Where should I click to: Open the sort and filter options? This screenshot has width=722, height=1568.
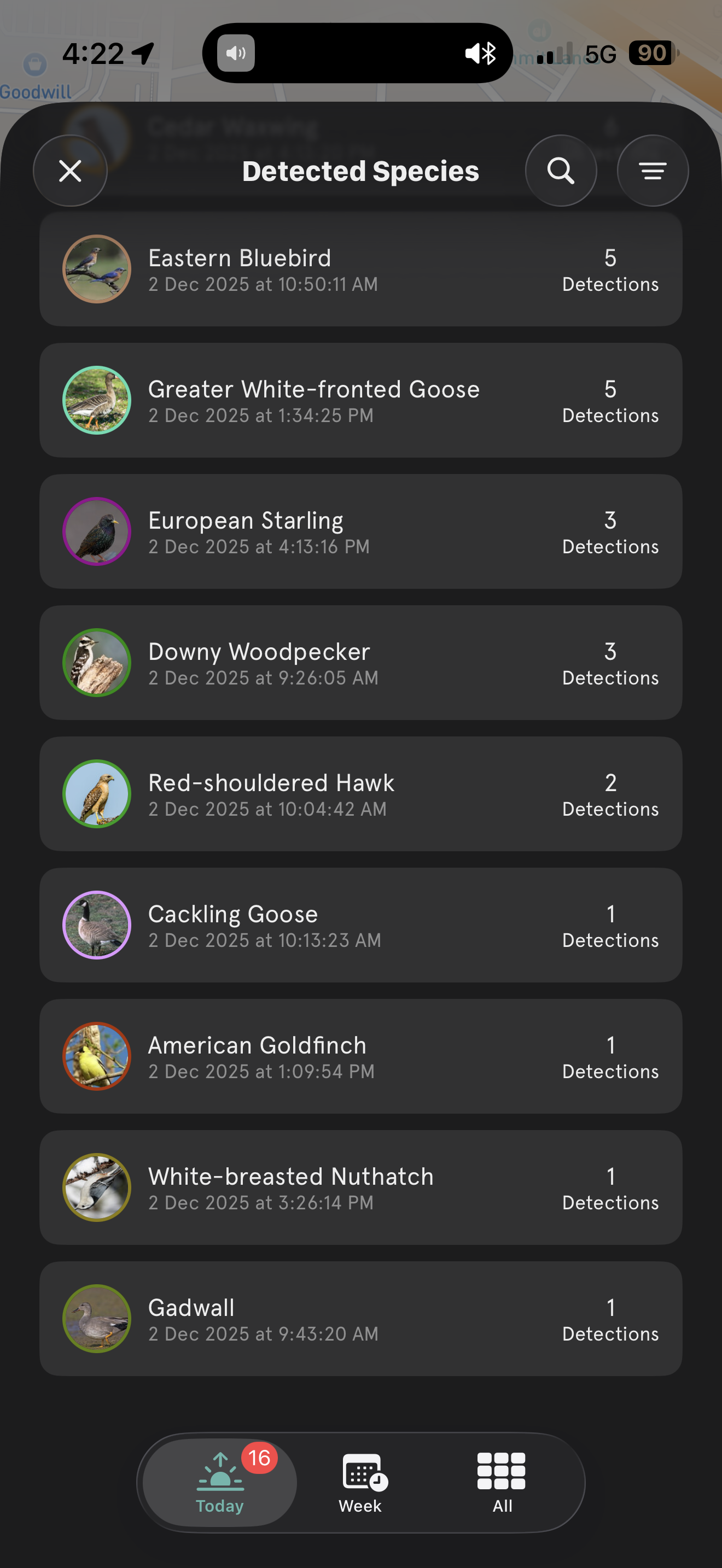coord(653,171)
